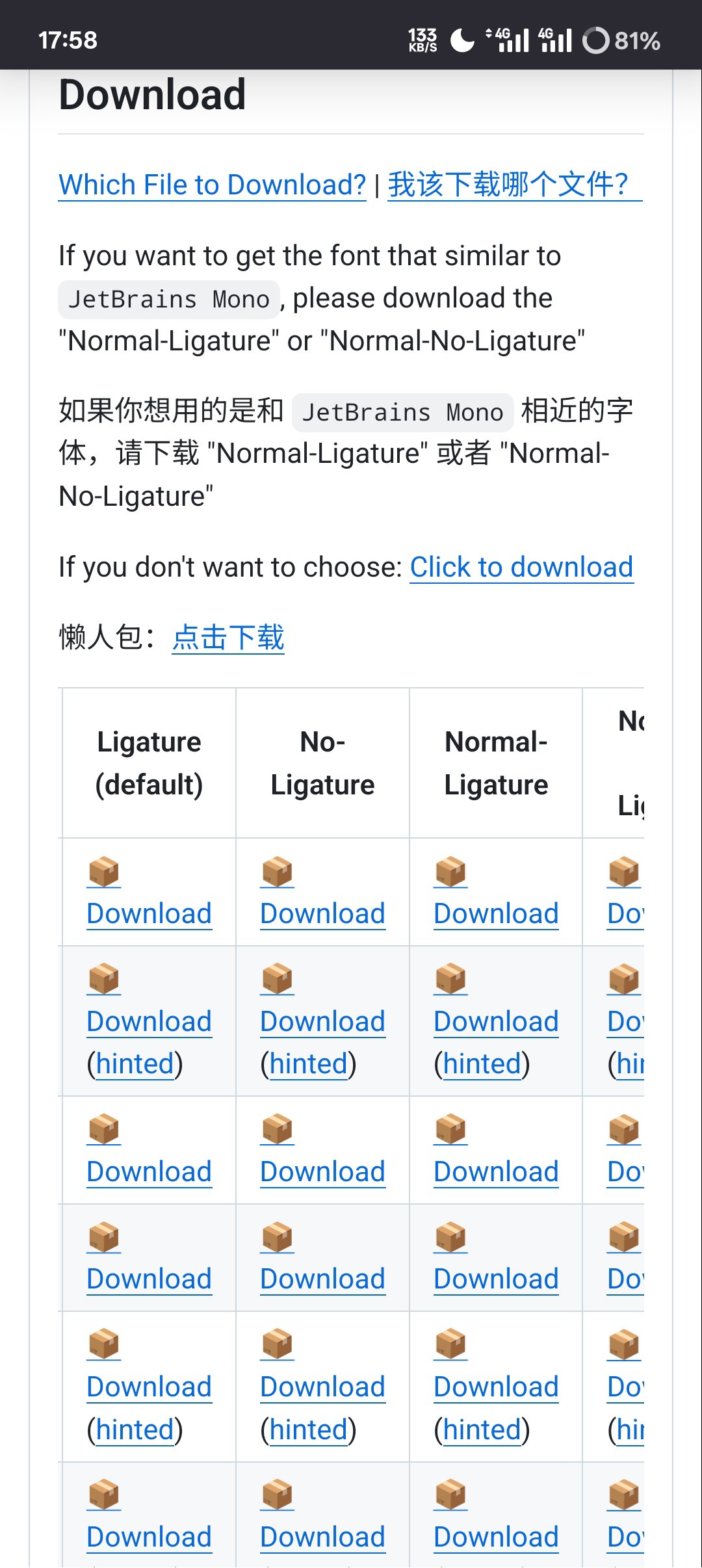Open the 'Which File to Download?' link
Image resolution: width=702 pixels, height=1568 pixels.
point(213,184)
